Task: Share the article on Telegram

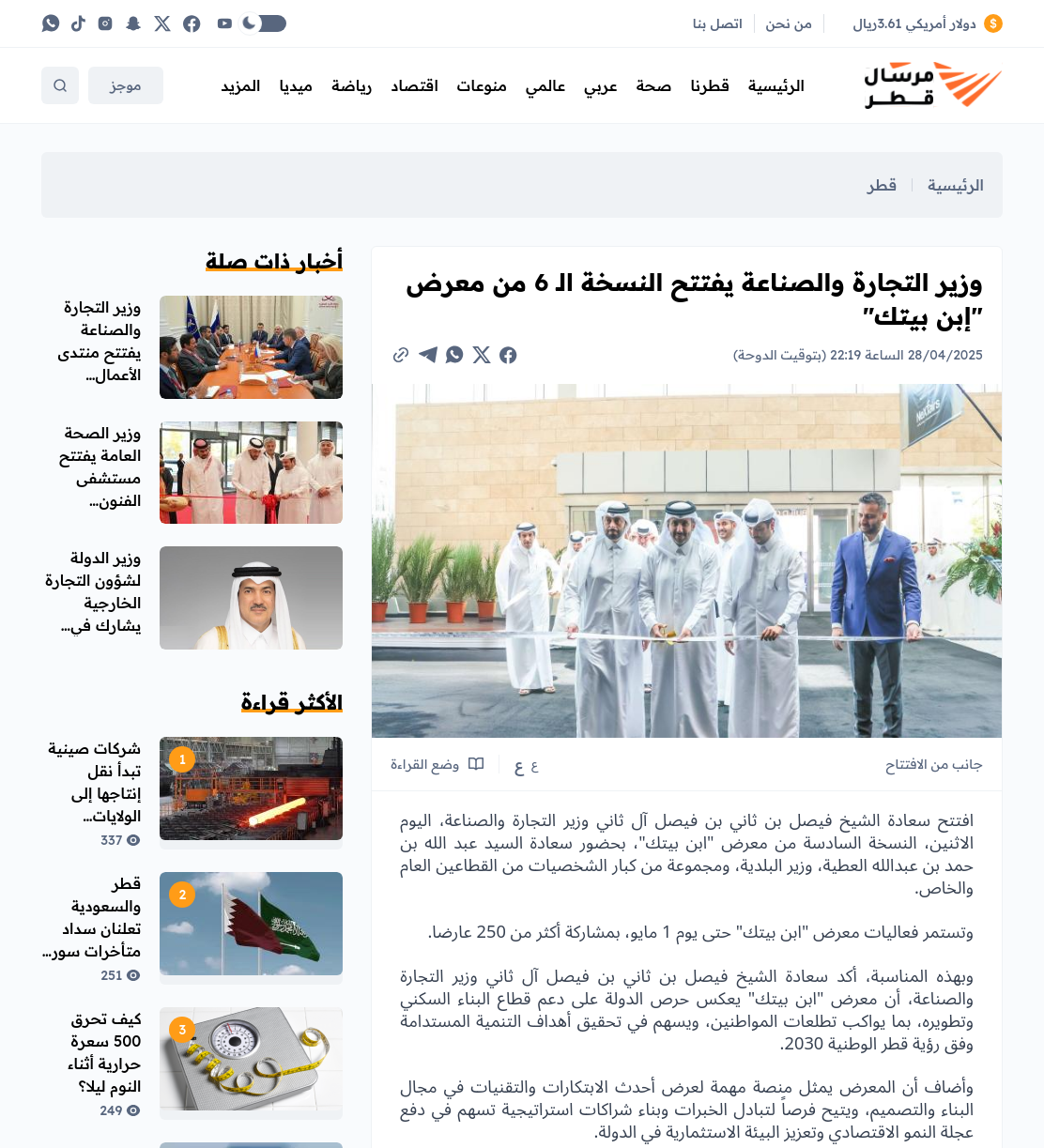Action: point(428,355)
